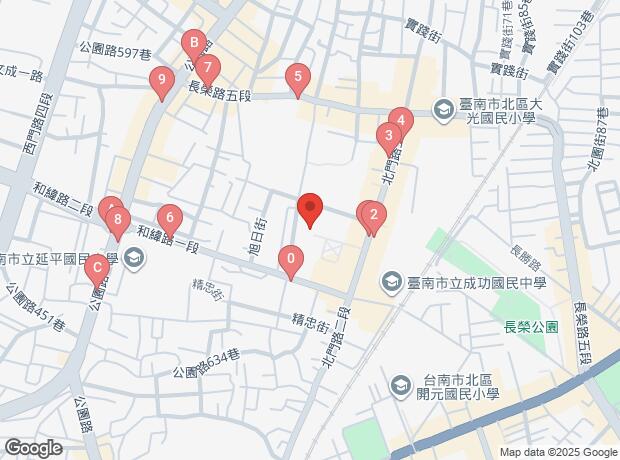Open map marker number 9
This screenshot has width=620, height=460.
click(159, 80)
